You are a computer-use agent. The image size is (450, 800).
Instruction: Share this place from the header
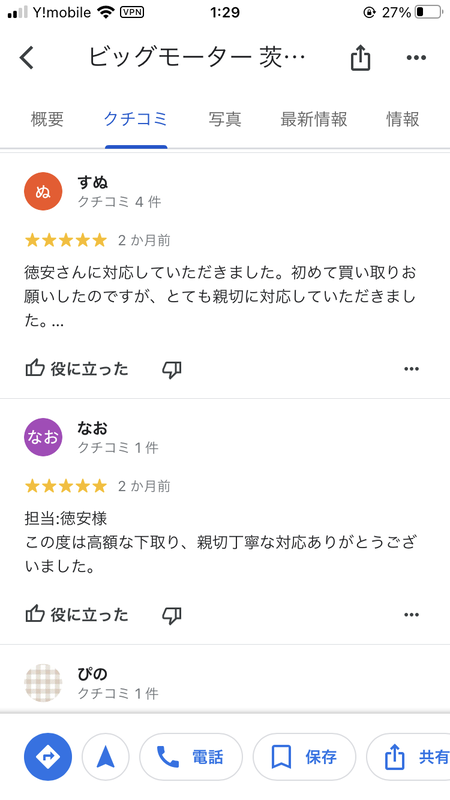click(360, 57)
